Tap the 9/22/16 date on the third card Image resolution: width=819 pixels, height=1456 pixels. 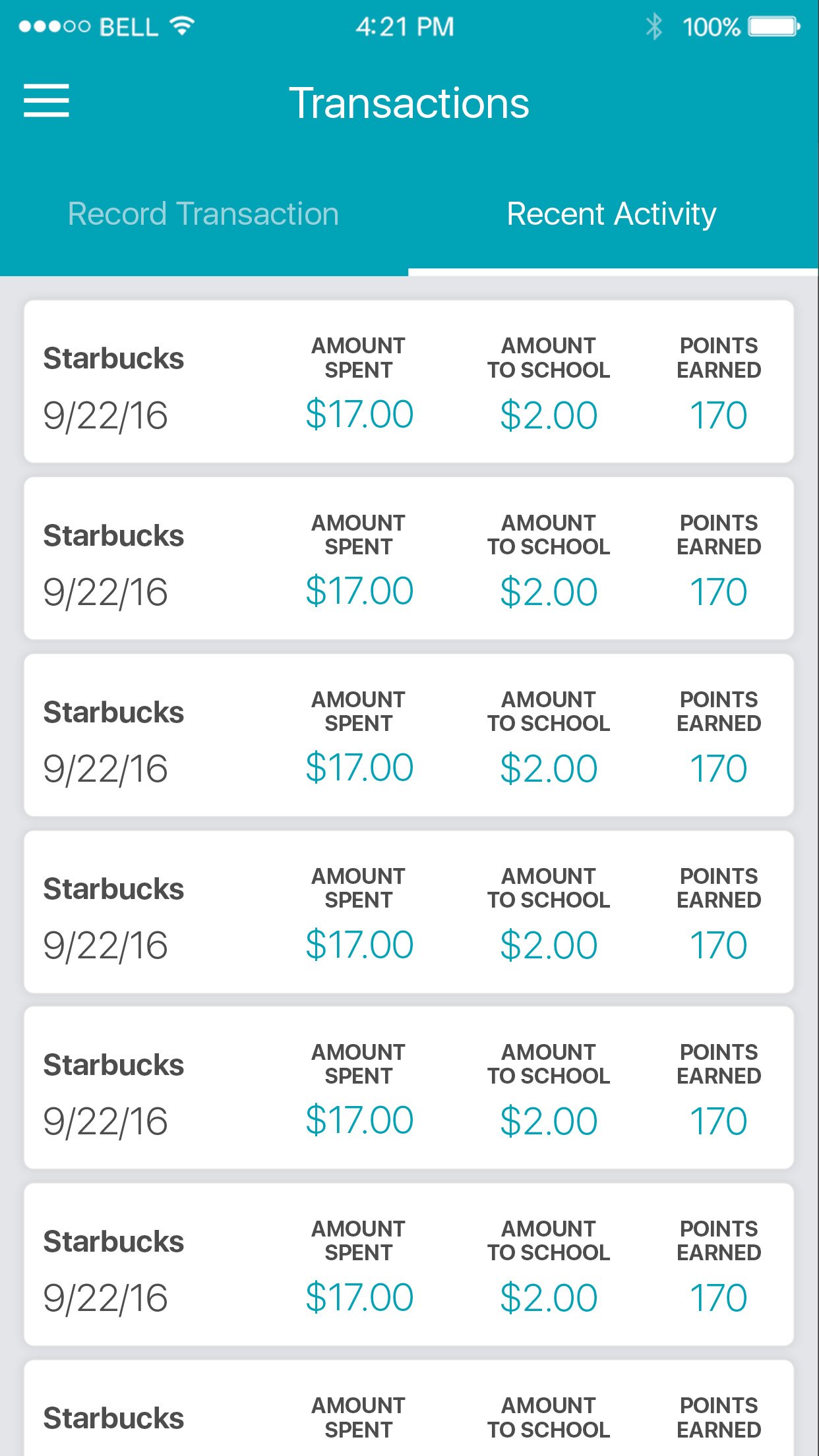point(107,767)
